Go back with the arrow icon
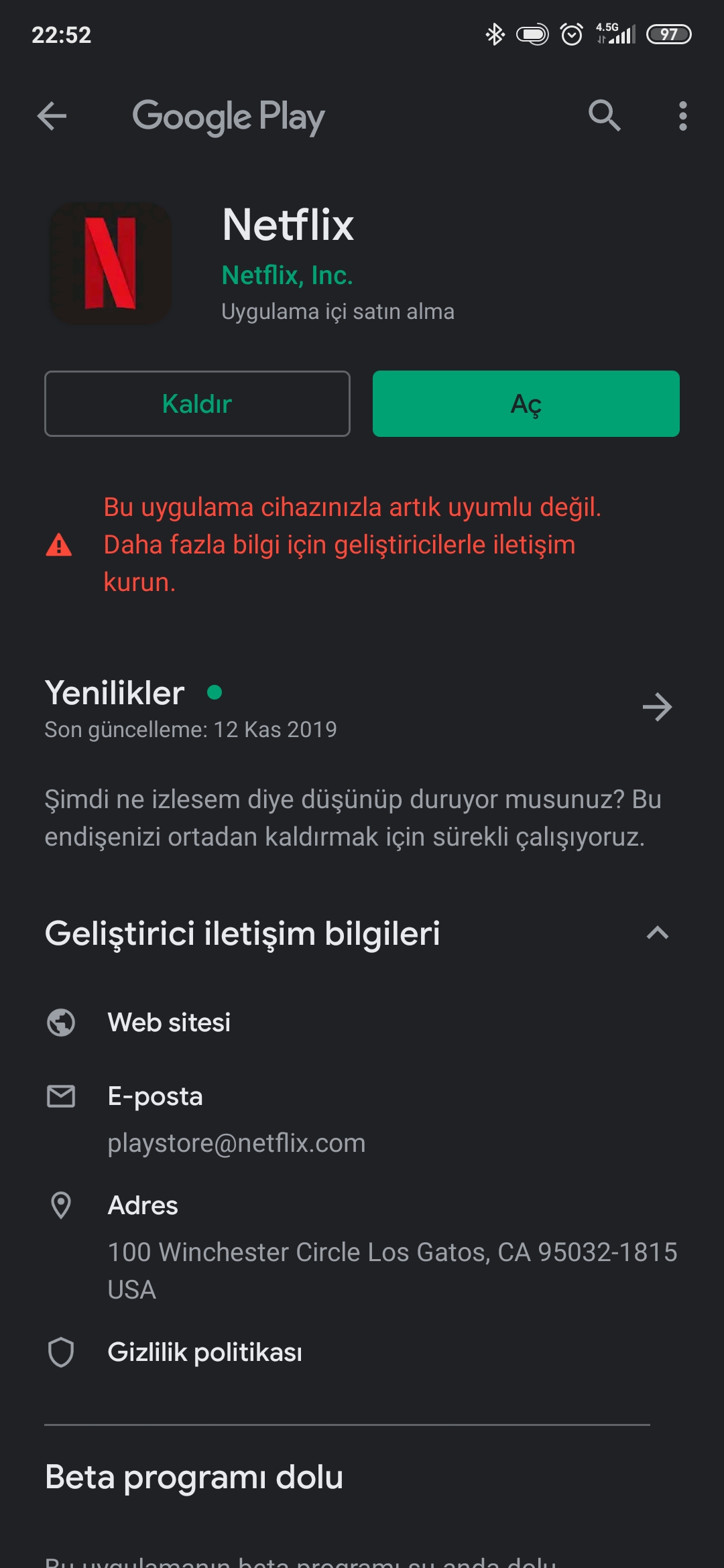The height and width of the screenshot is (1568, 724). [x=52, y=116]
